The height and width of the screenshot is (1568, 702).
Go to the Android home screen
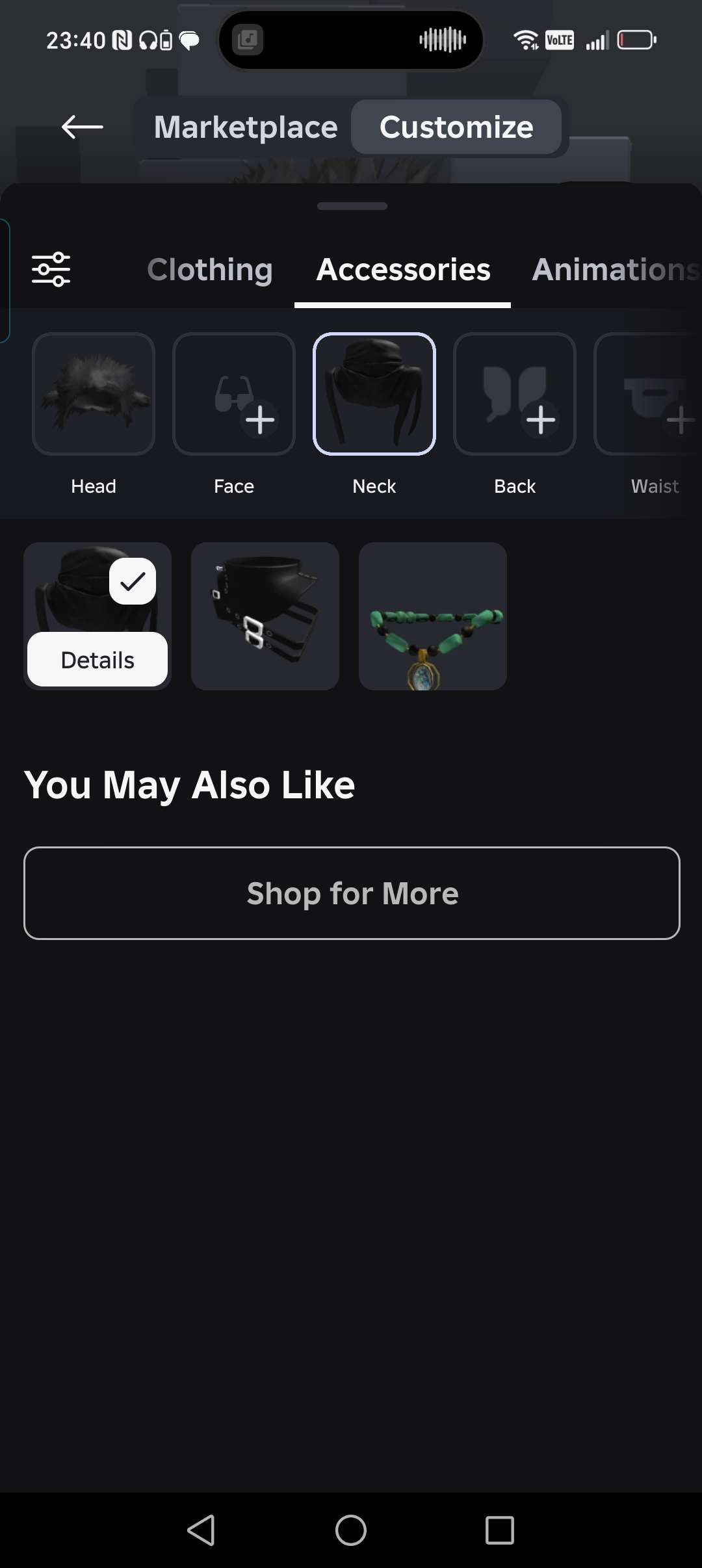coord(351,1530)
